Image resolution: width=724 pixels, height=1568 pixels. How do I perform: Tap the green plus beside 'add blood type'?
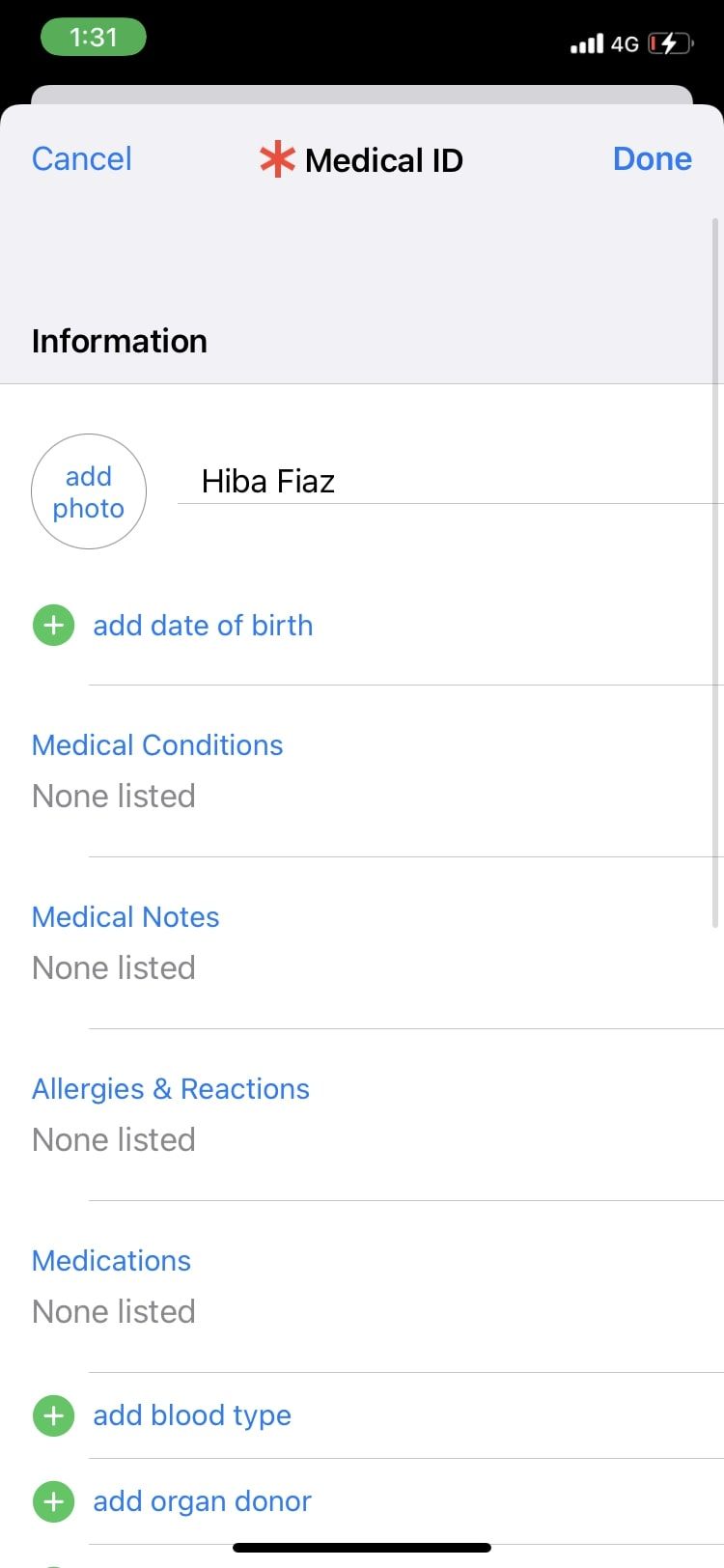53,1415
